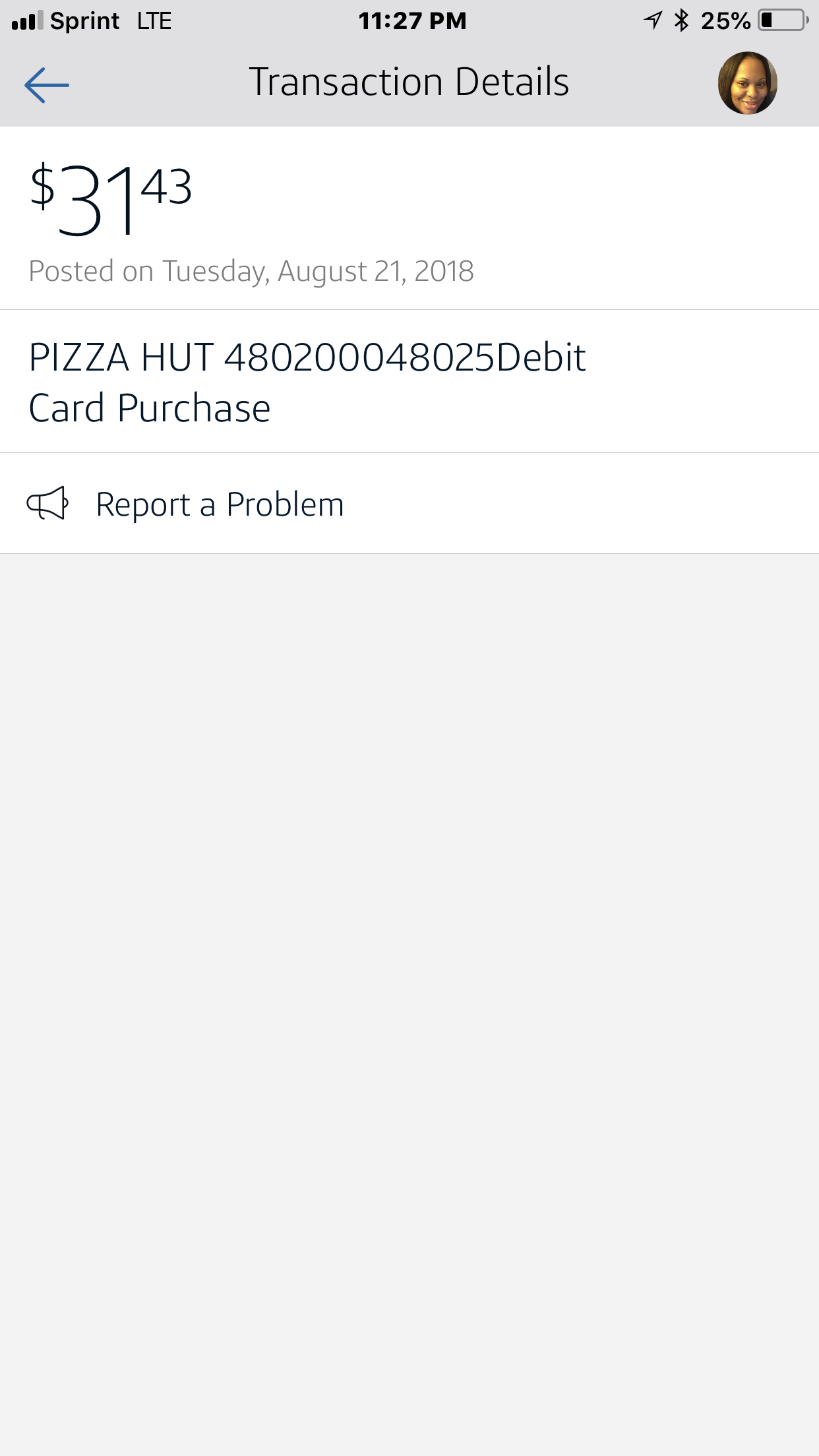Tap Report a Problem for this transaction

[220, 503]
